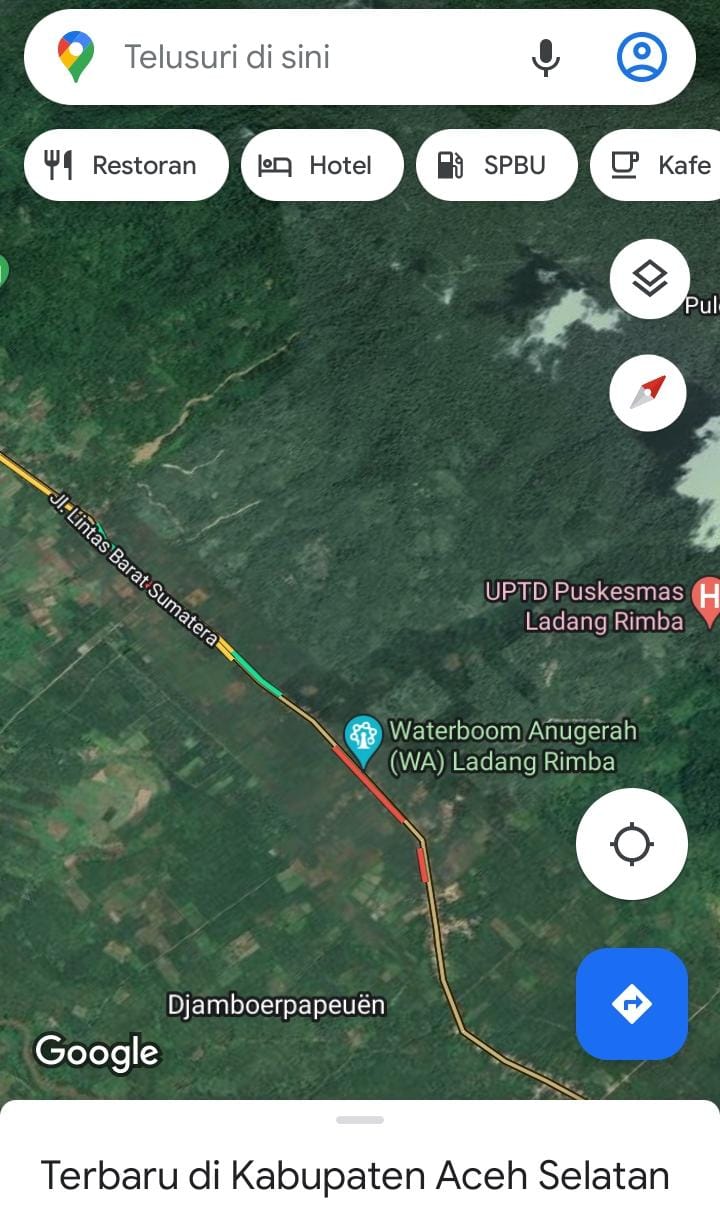Viewport: 720px width, 1224px height.
Task: Start a voice search with the microphone
Action: (x=546, y=57)
